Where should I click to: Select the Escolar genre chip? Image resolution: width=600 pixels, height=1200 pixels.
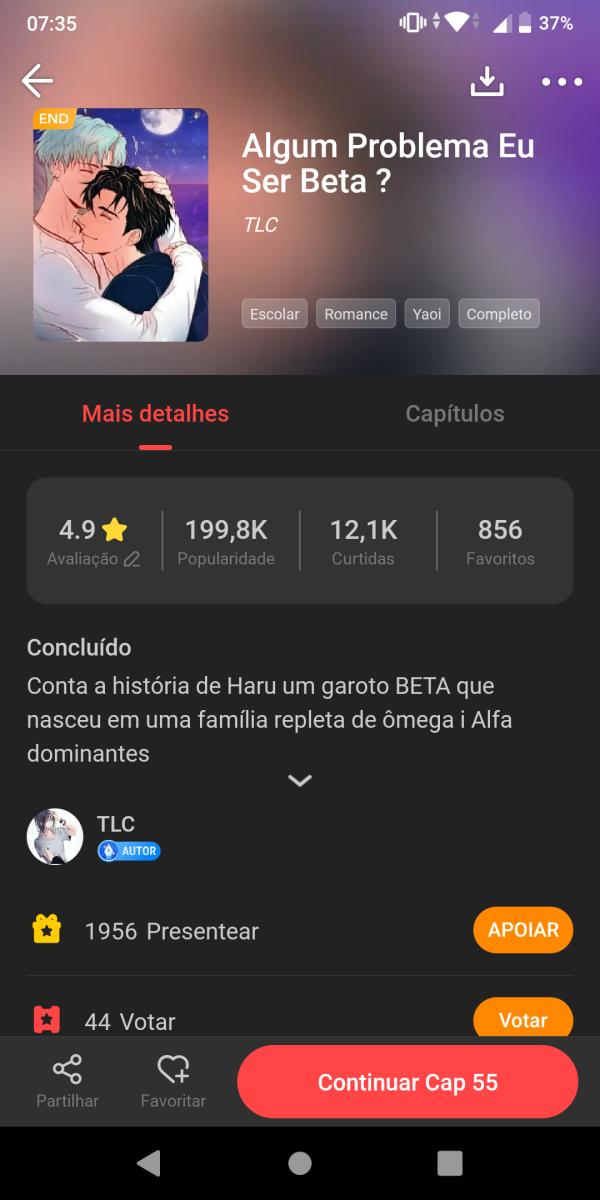(x=274, y=314)
